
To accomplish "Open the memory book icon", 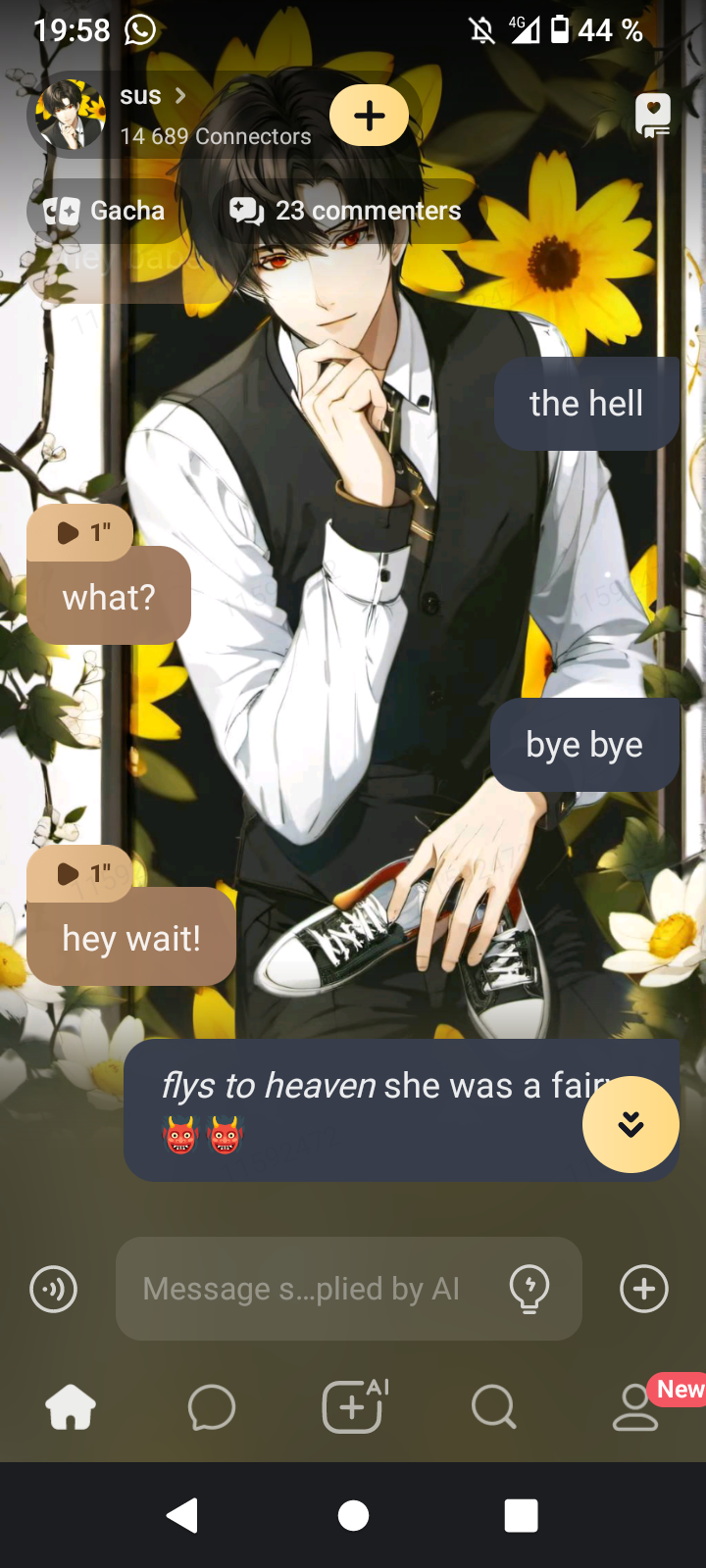I will (x=653, y=116).
